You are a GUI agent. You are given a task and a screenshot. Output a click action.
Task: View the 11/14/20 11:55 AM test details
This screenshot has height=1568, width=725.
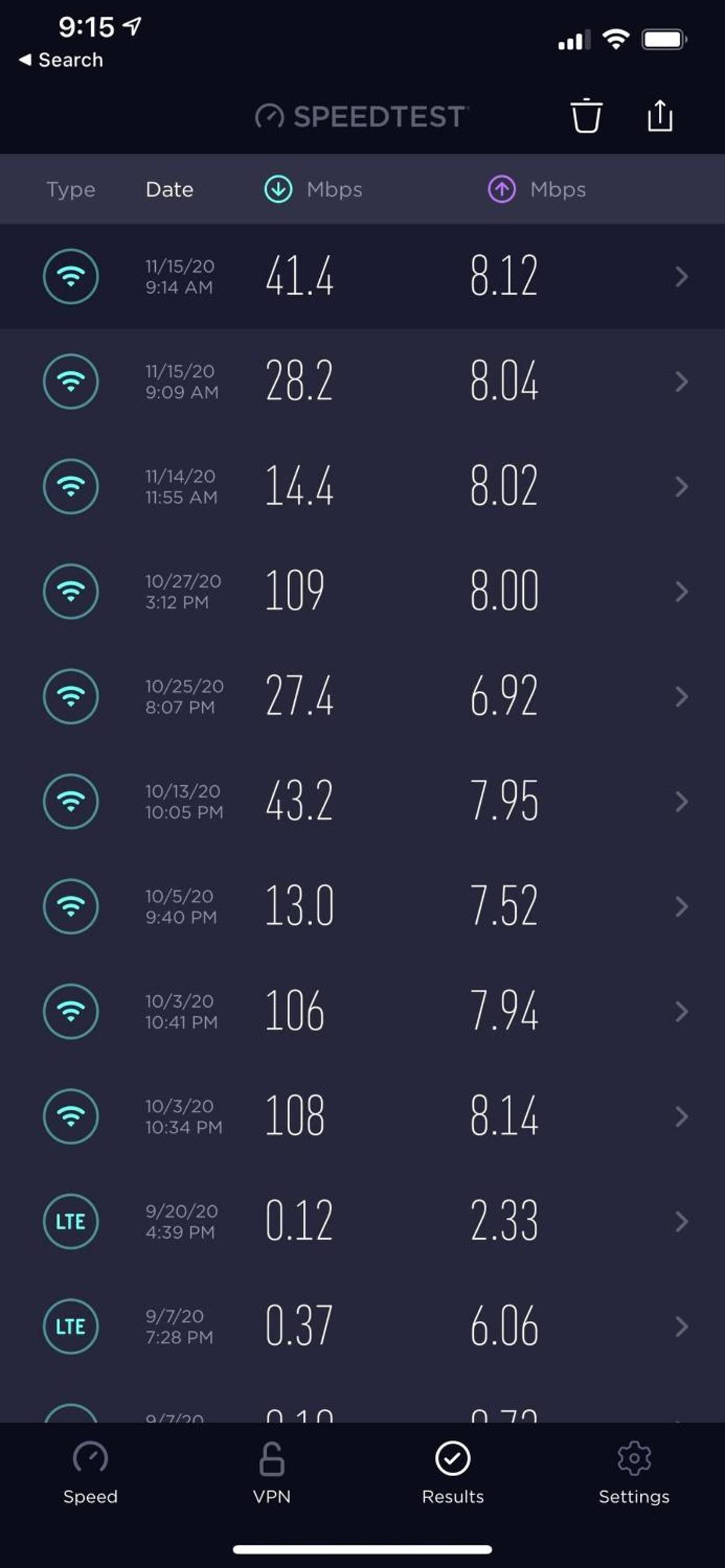pos(362,486)
